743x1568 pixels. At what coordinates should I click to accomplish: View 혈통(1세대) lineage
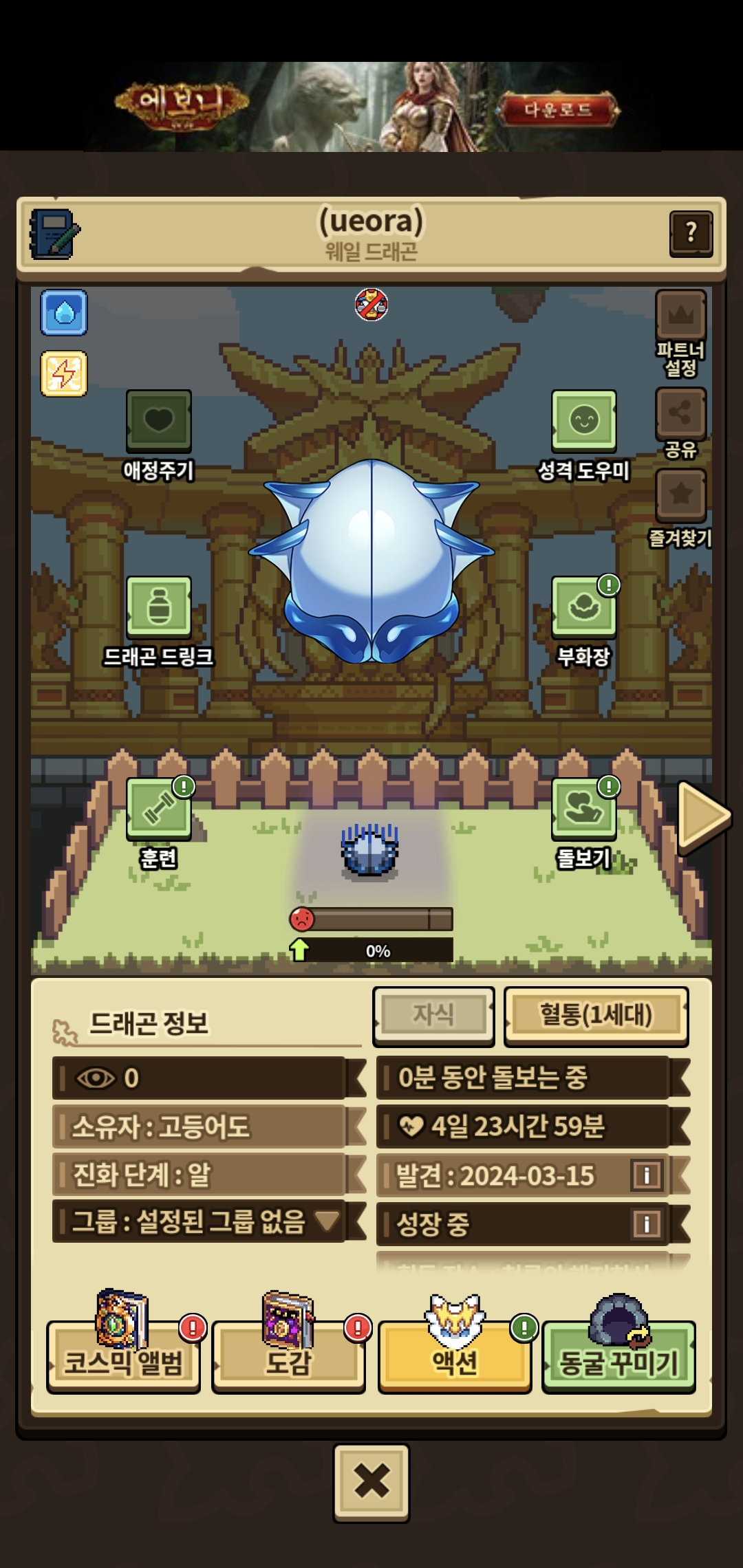[596, 1015]
